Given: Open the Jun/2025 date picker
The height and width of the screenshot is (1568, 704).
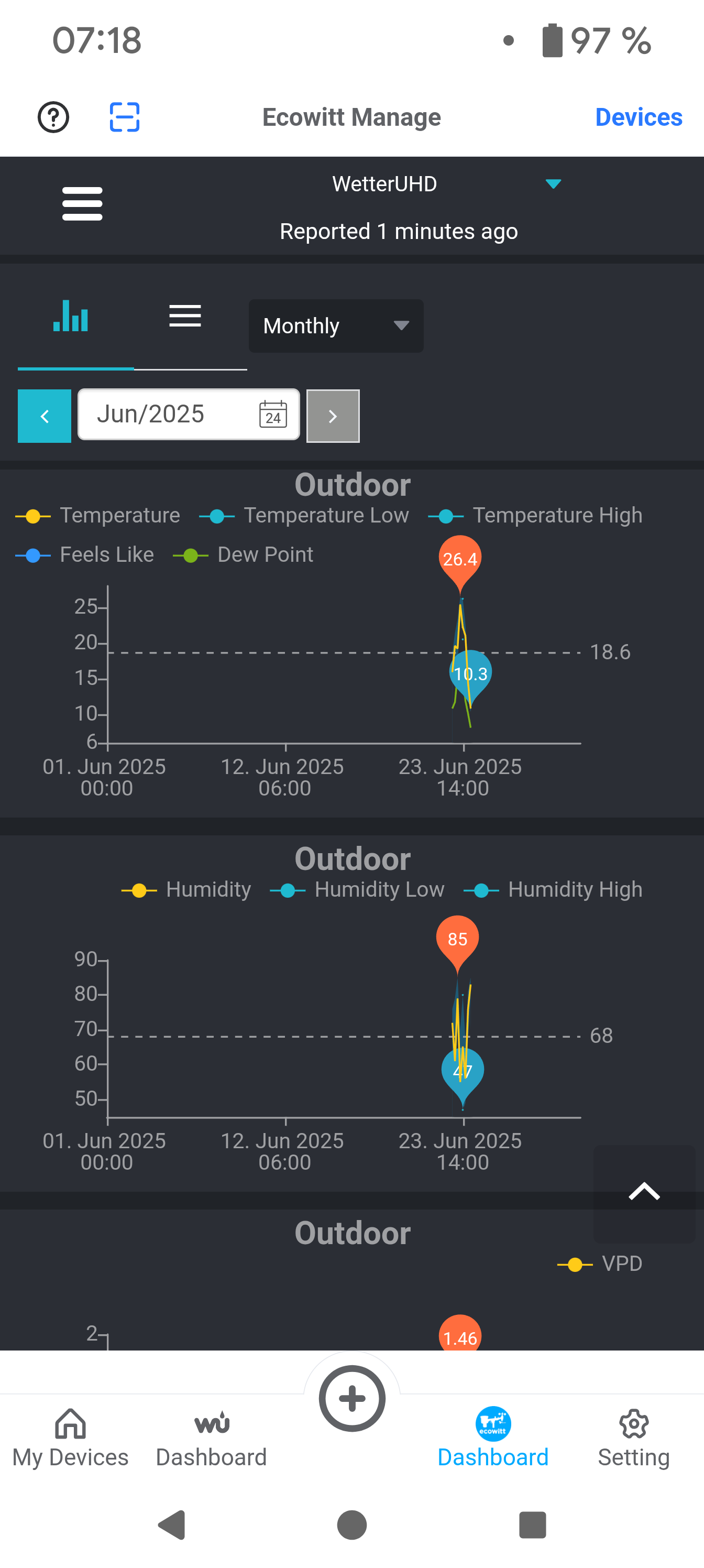Looking at the screenshot, I should (189, 415).
